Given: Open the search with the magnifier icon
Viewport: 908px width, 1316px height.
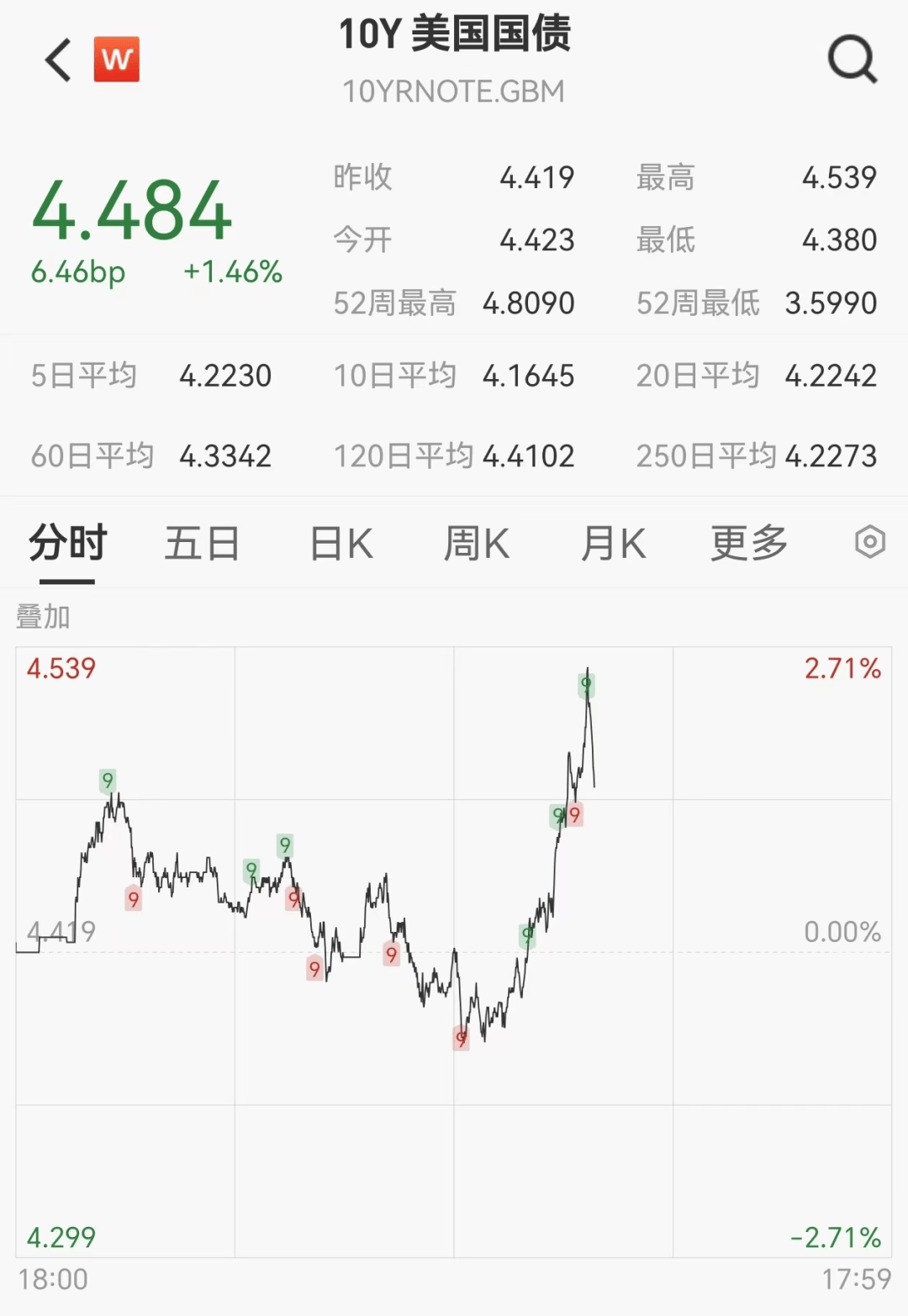Looking at the screenshot, I should click(x=853, y=59).
